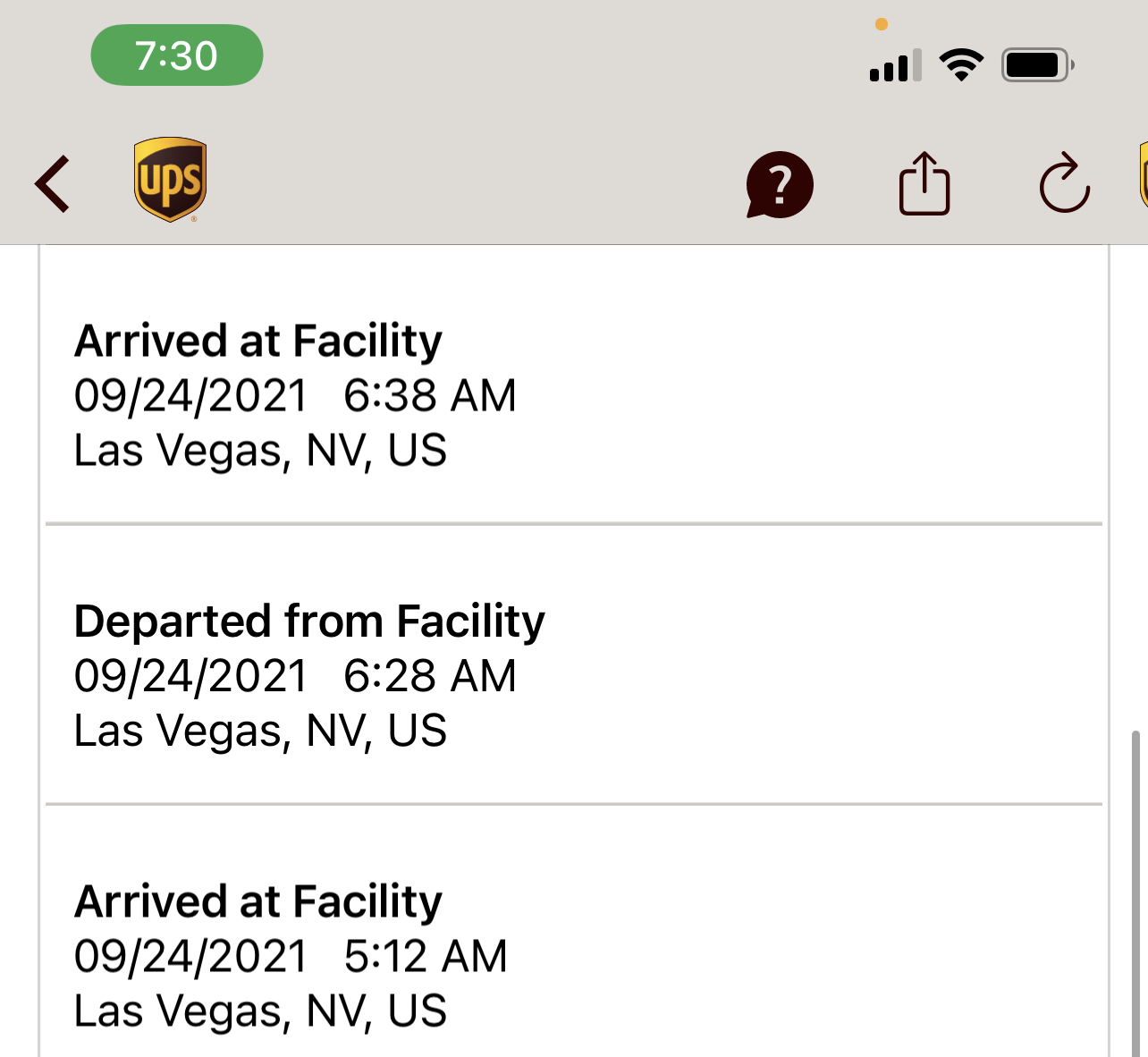1148x1057 pixels.
Task: Share this tracking page
Action: [924, 184]
